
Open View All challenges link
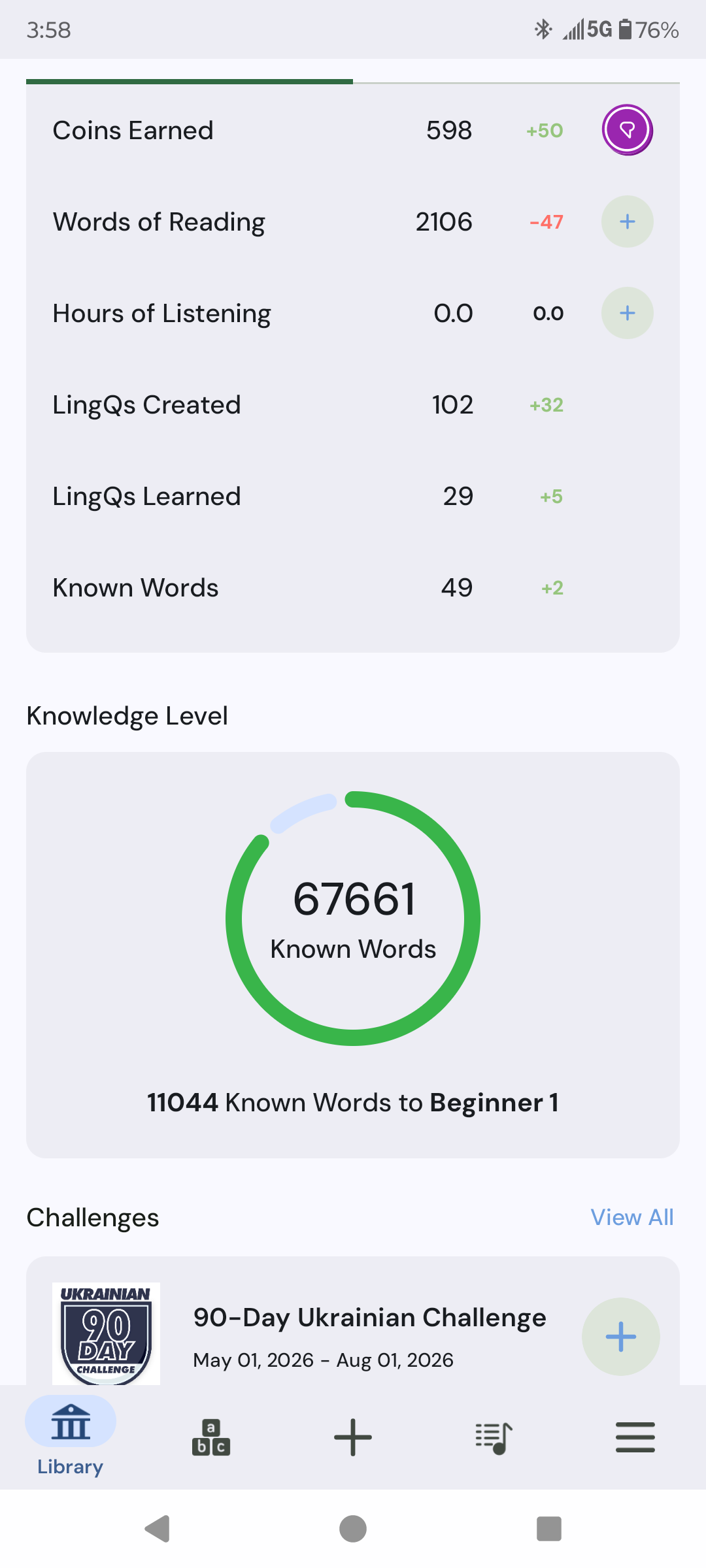pos(632,1217)
